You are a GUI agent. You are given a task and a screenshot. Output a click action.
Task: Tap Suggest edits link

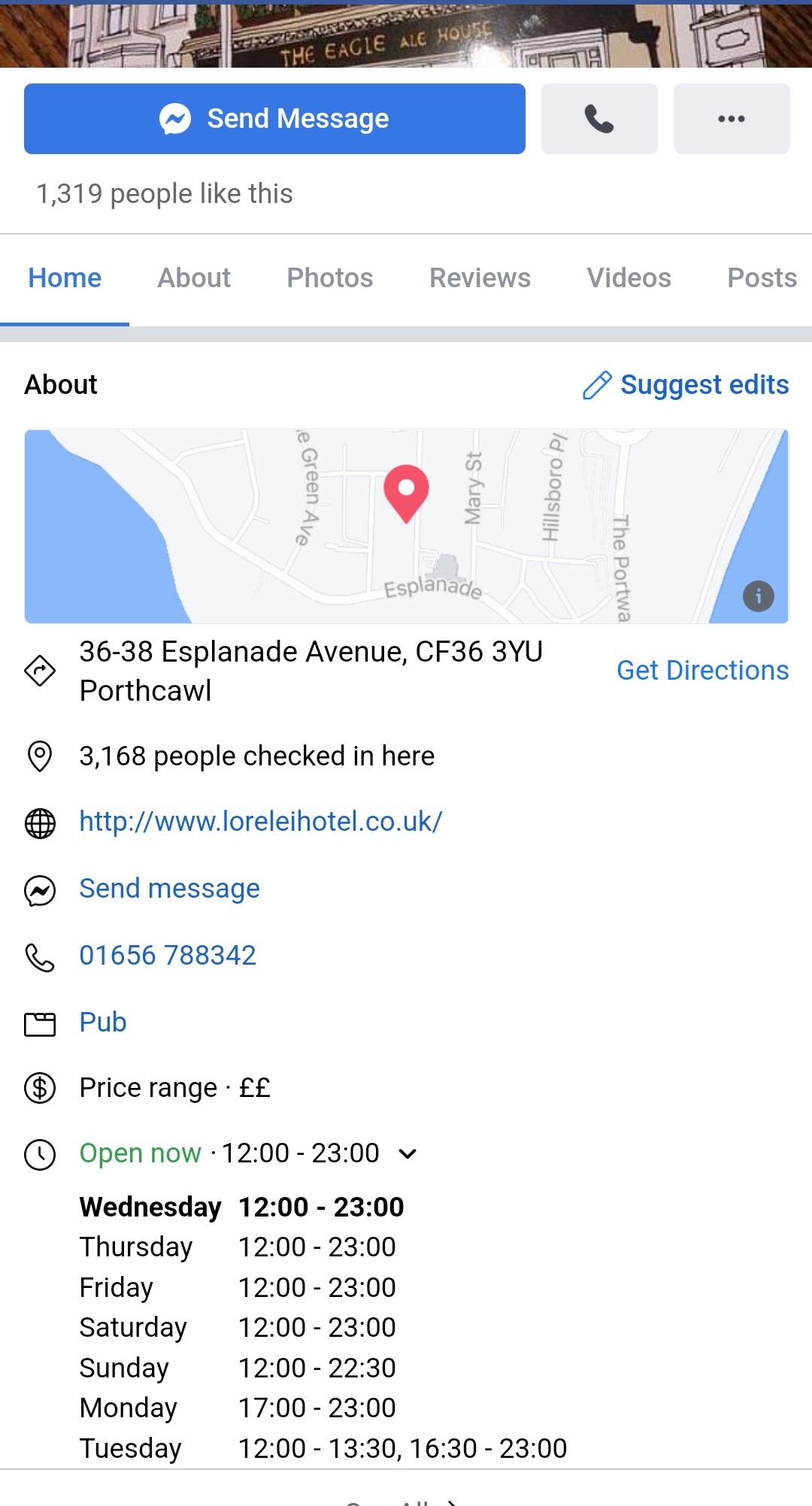[686, 385]
